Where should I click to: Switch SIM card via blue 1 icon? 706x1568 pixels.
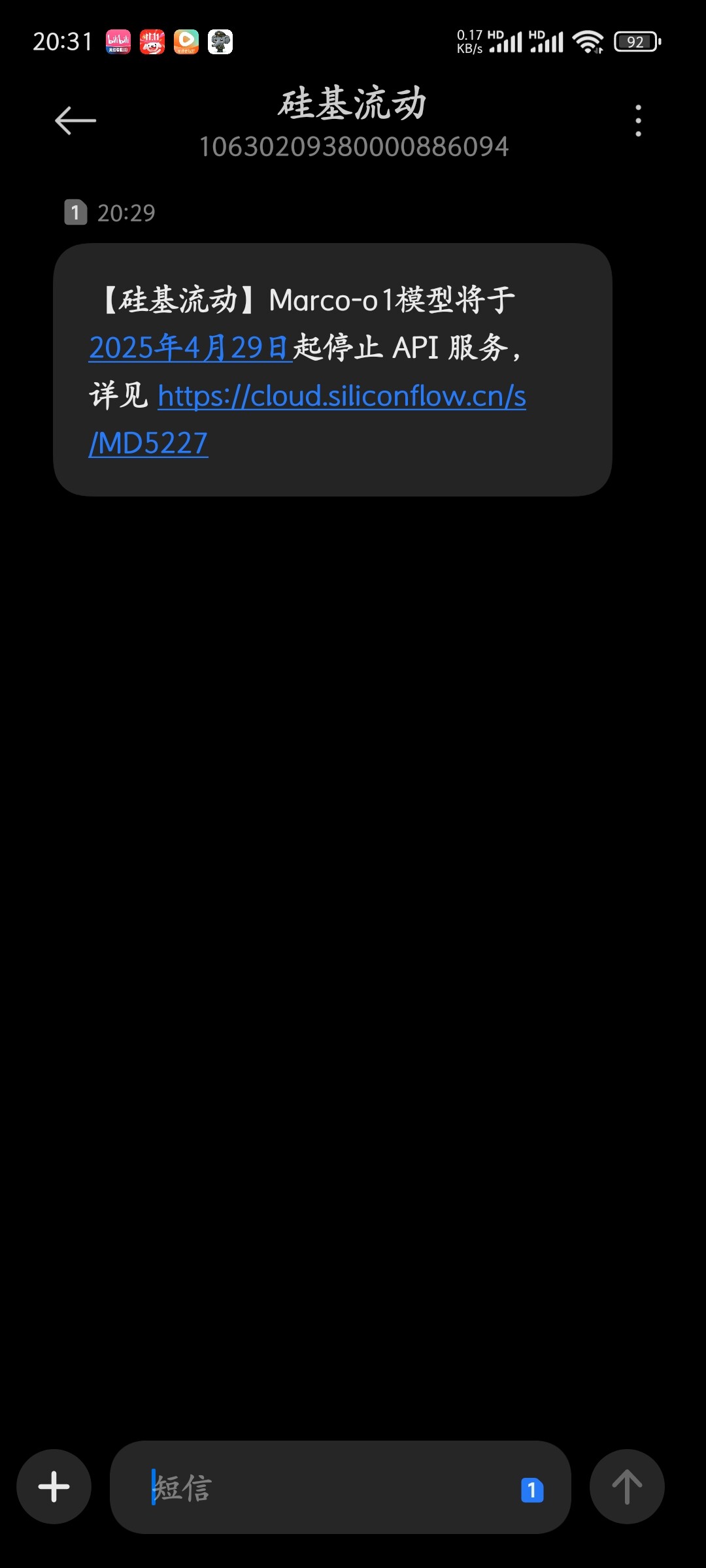tap(532, 1490)
